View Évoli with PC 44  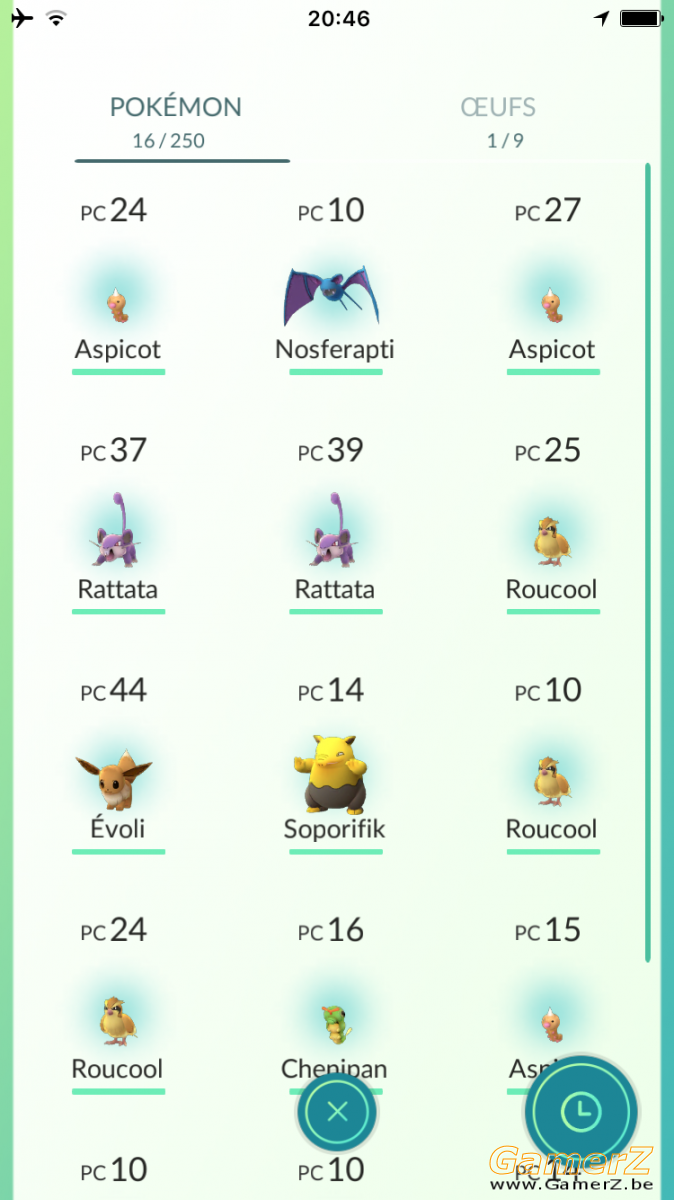pyautogui.click(x=118, y=765)
